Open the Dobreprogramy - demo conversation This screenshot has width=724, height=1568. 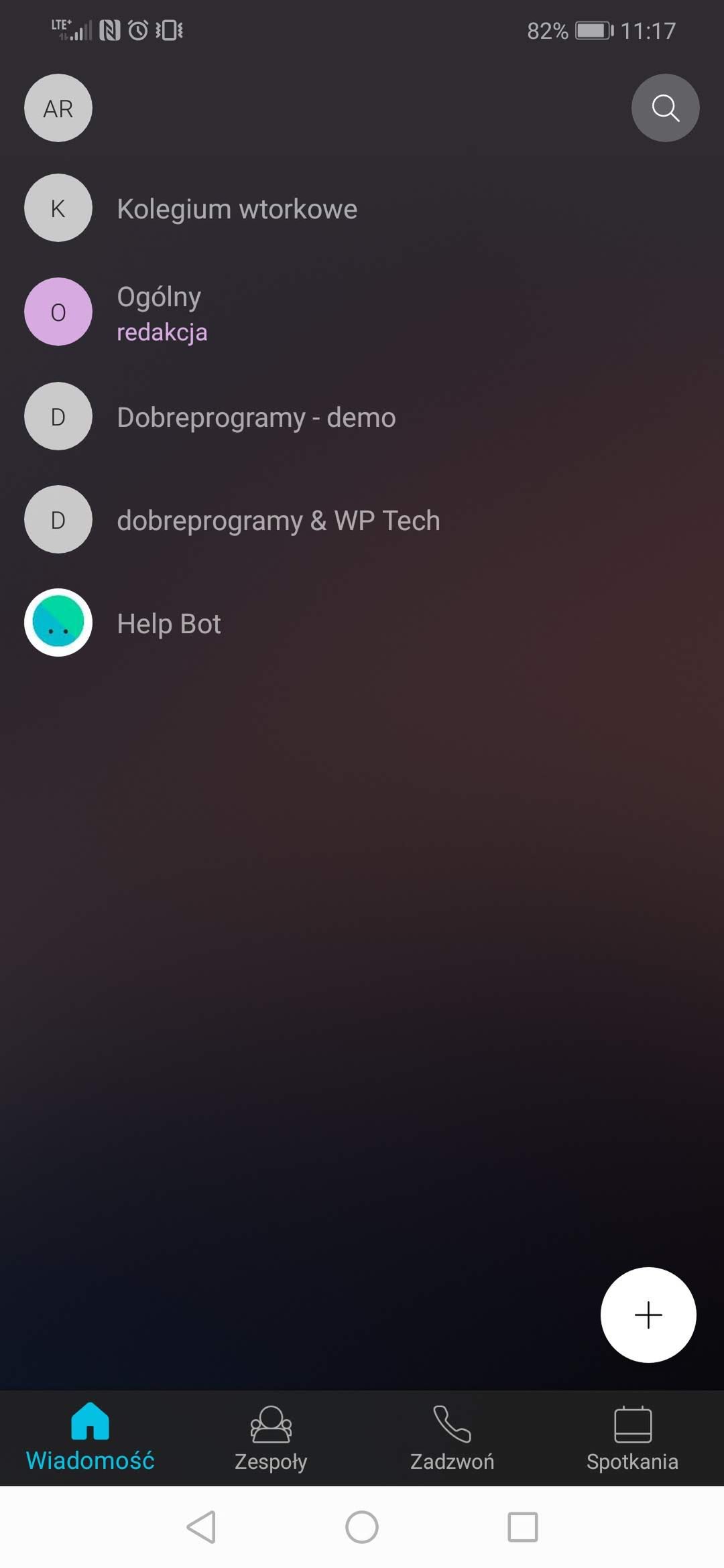pos(362,416)
